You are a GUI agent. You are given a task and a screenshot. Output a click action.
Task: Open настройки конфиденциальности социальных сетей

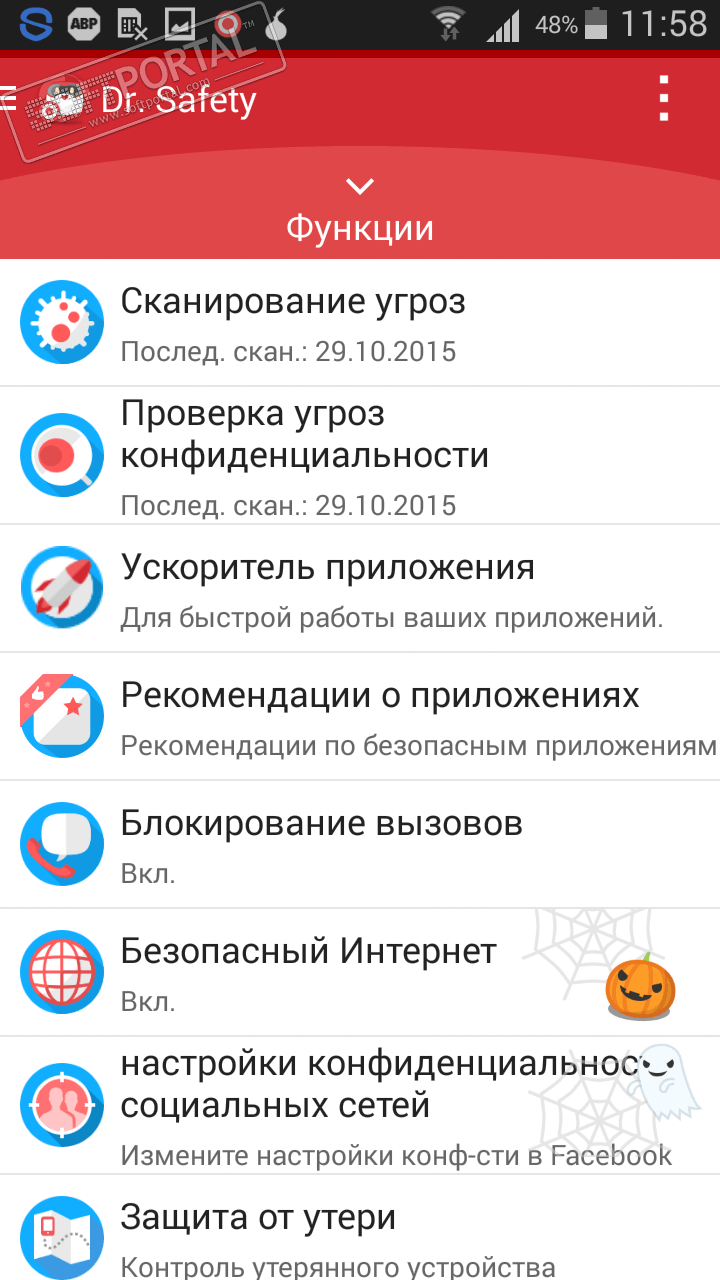(x=360, y=1105)
